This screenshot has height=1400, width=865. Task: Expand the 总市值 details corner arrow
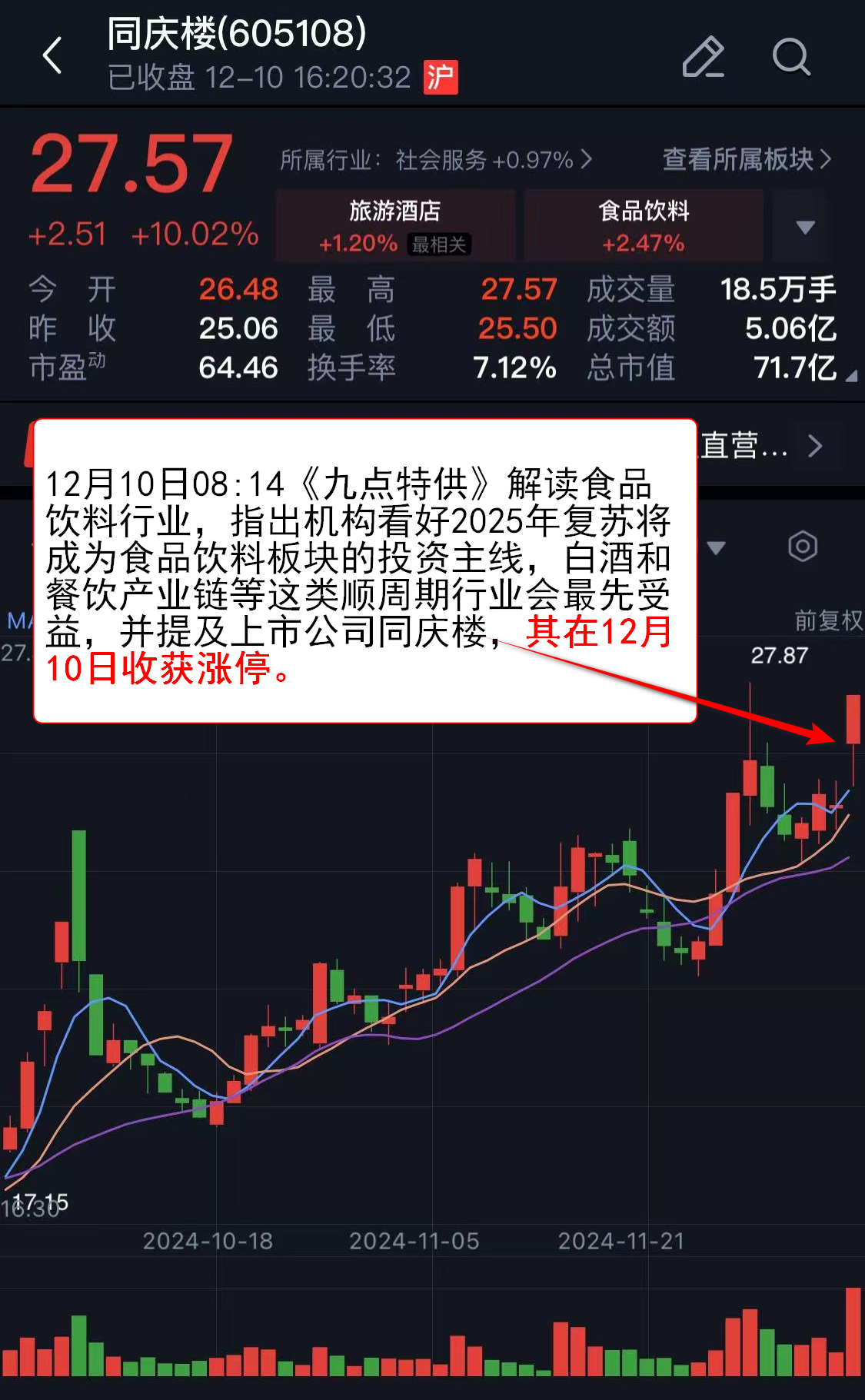click(x=850, y=376)
